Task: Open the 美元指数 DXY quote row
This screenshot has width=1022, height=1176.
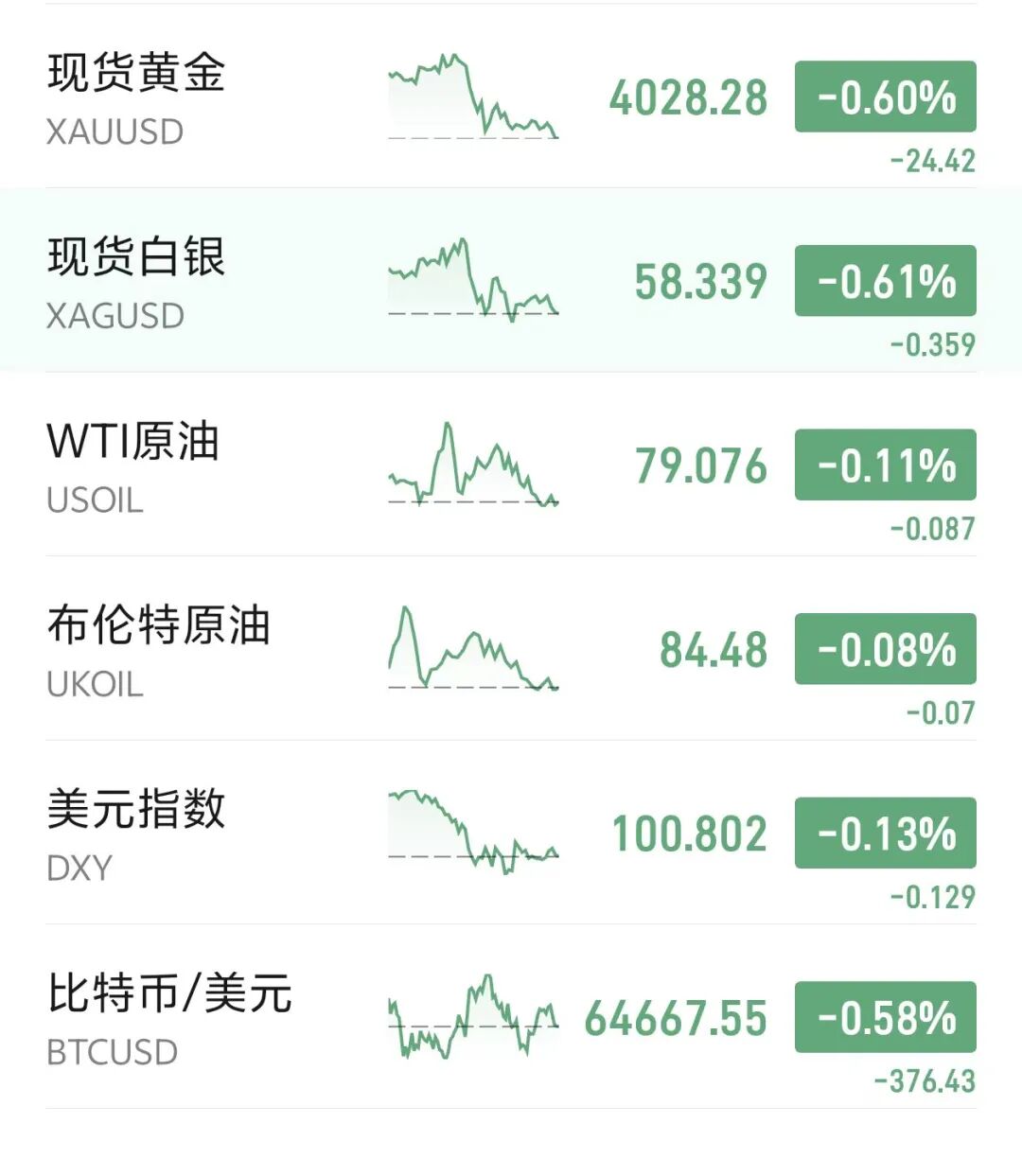Action: pyautogui.click(x=511, y=833)
